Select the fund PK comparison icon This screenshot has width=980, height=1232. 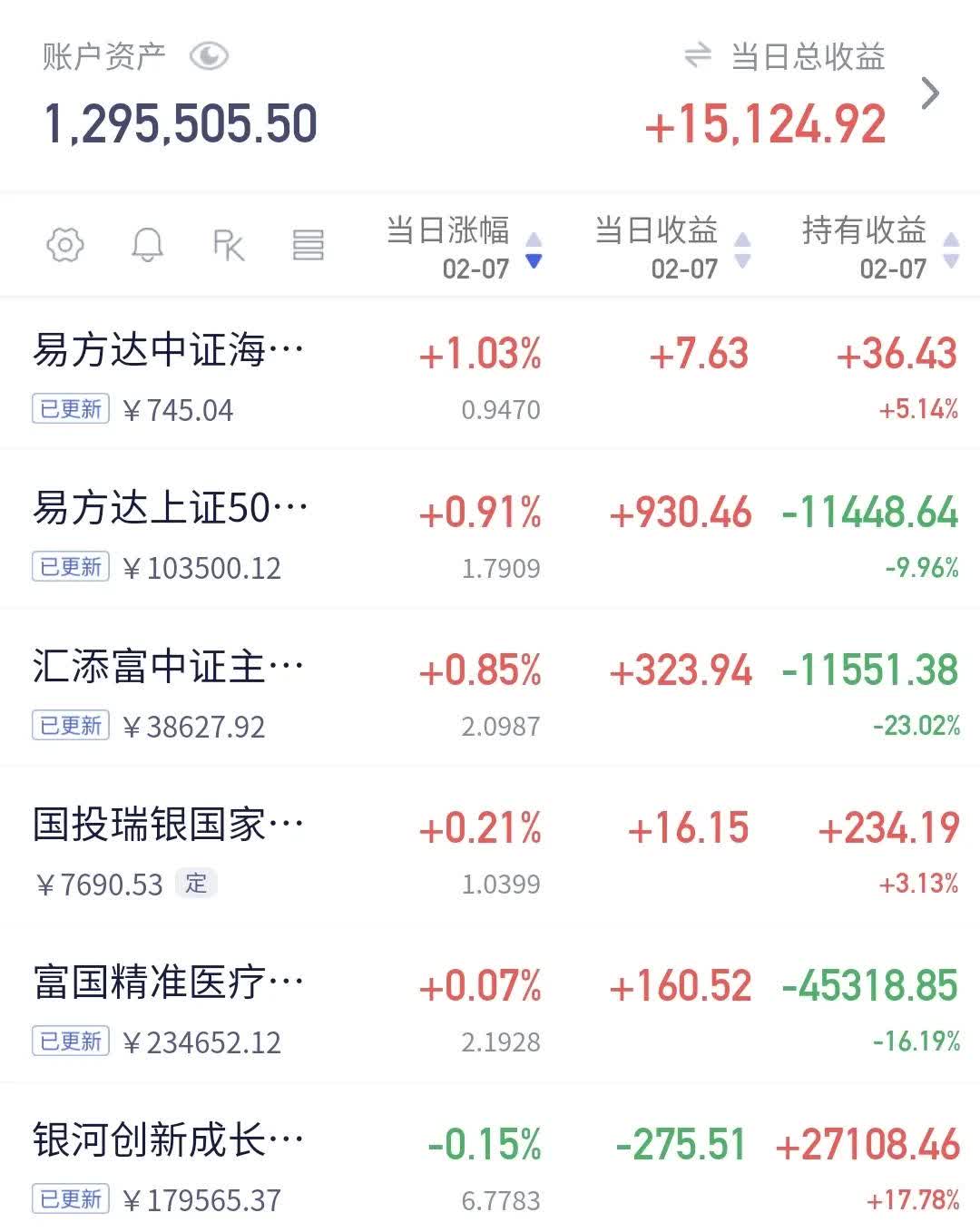pos(229,245)
